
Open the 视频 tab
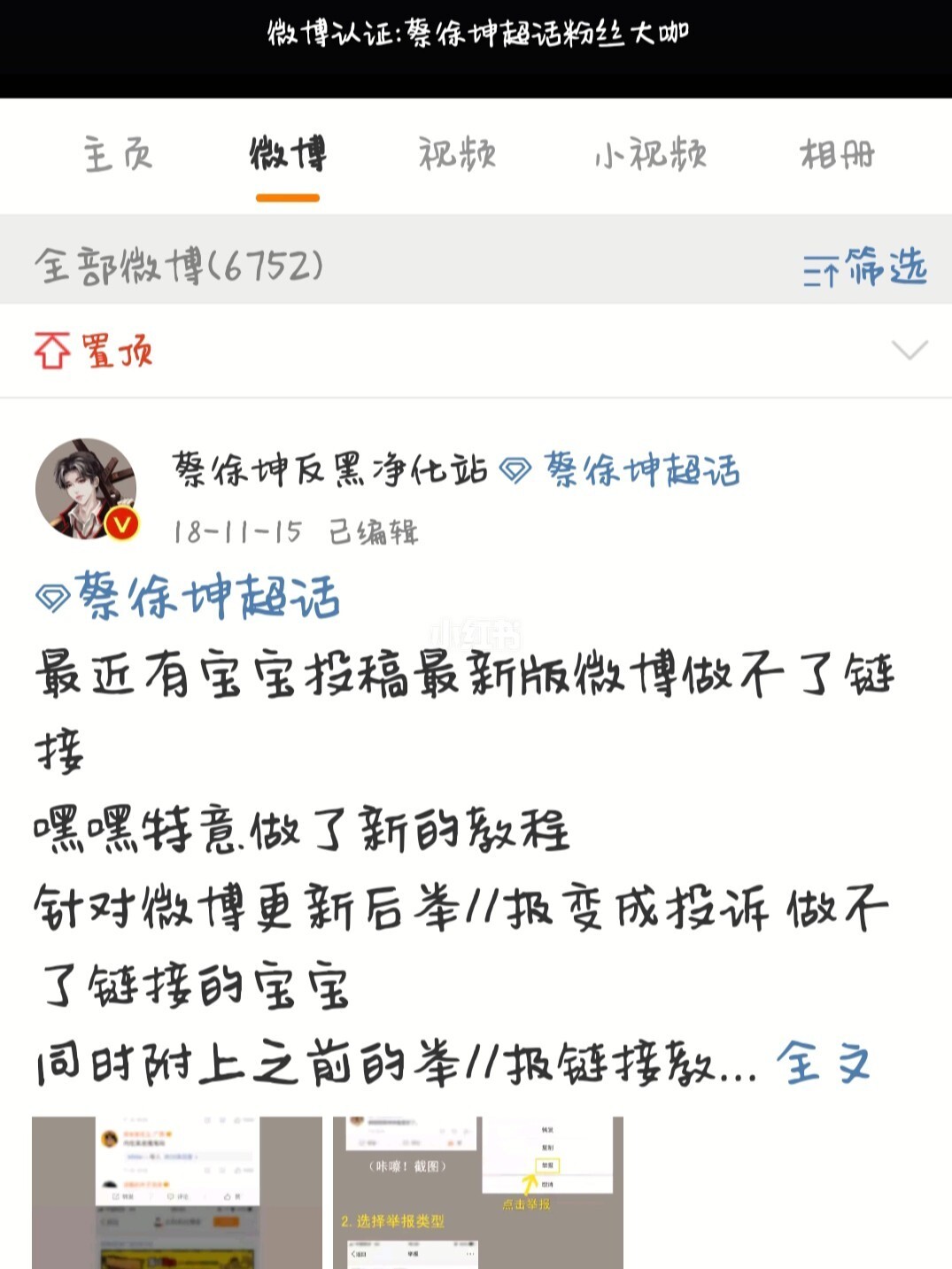tap(457, 155)
